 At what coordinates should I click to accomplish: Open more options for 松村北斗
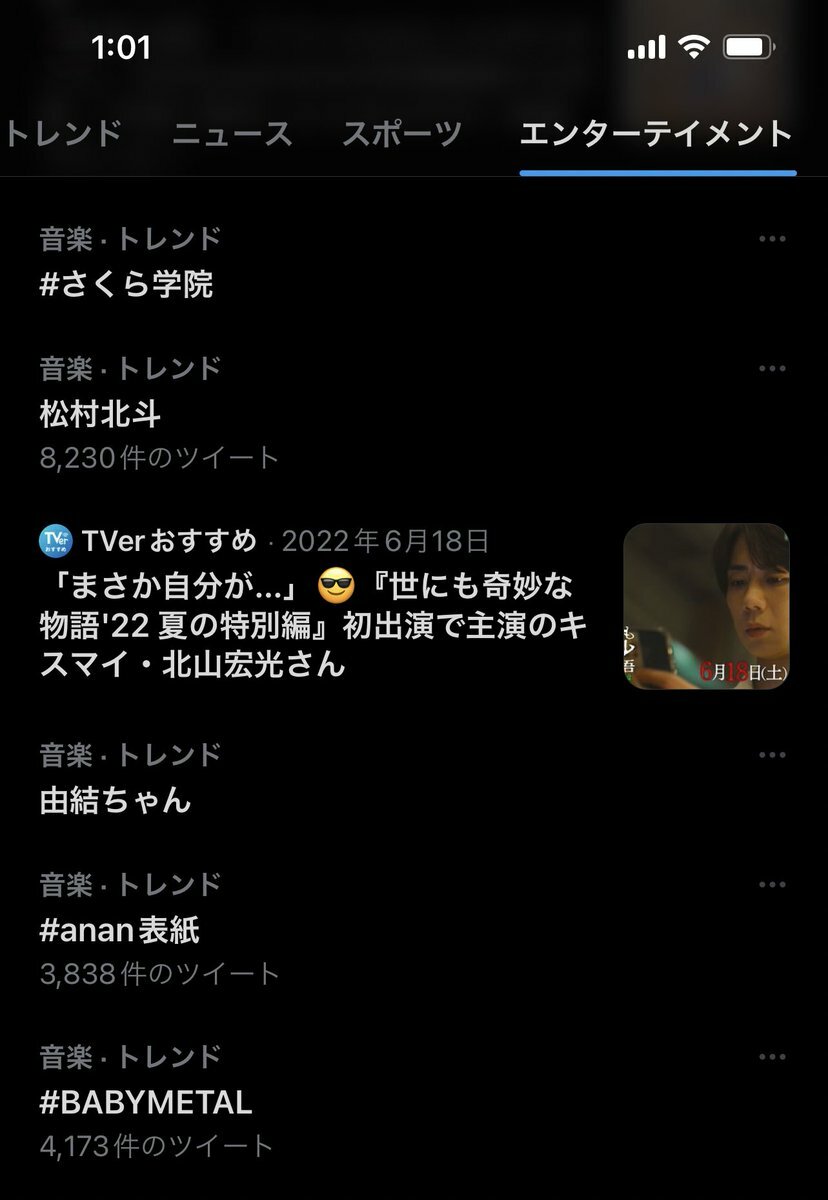(x=772, y=369)
